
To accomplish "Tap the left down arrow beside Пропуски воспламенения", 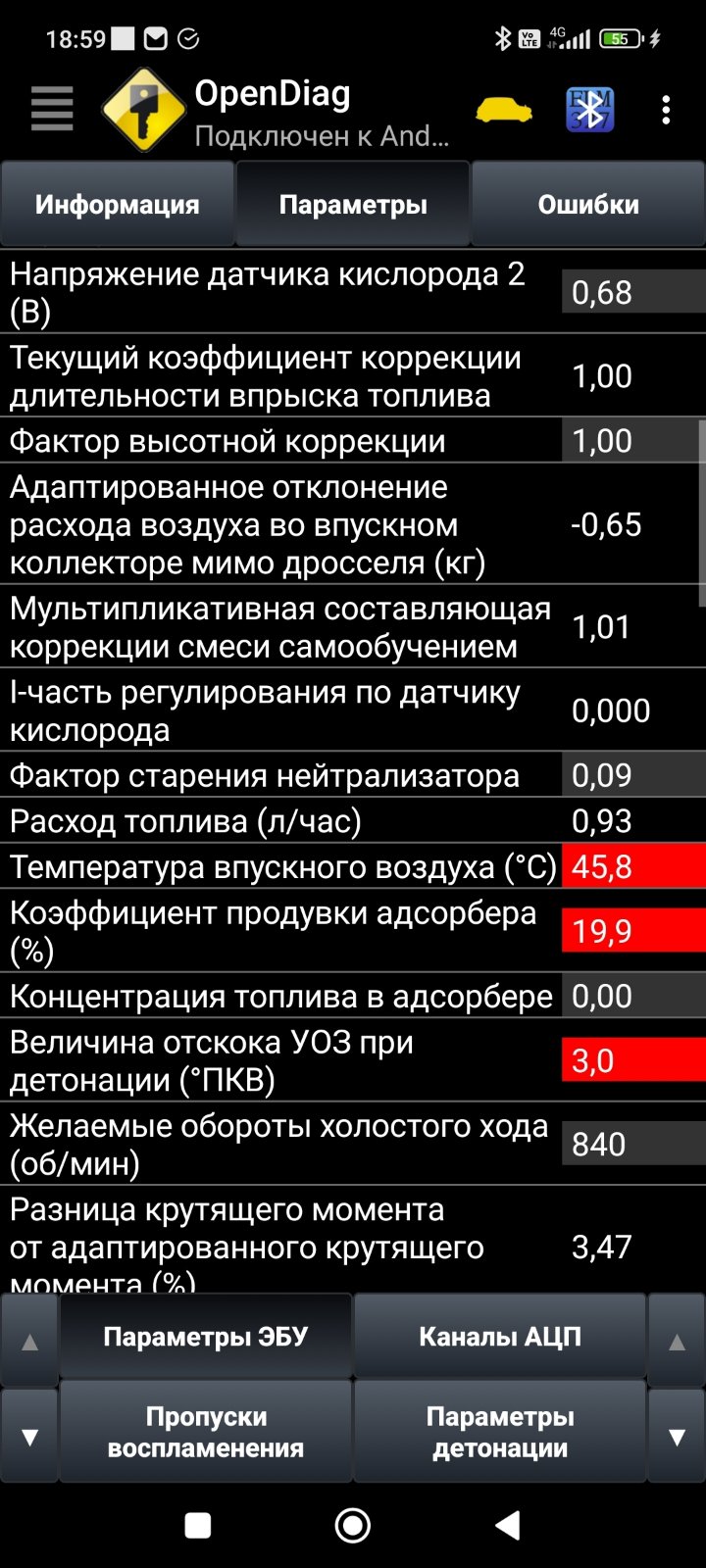I will tap(29, 1437).
